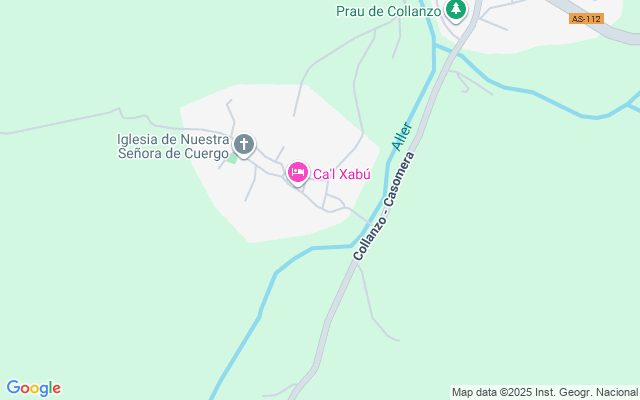The image size is (640, 400).
Task: Open the Ca'l Xabú lodging marker
Action: [x=297, y=173]
